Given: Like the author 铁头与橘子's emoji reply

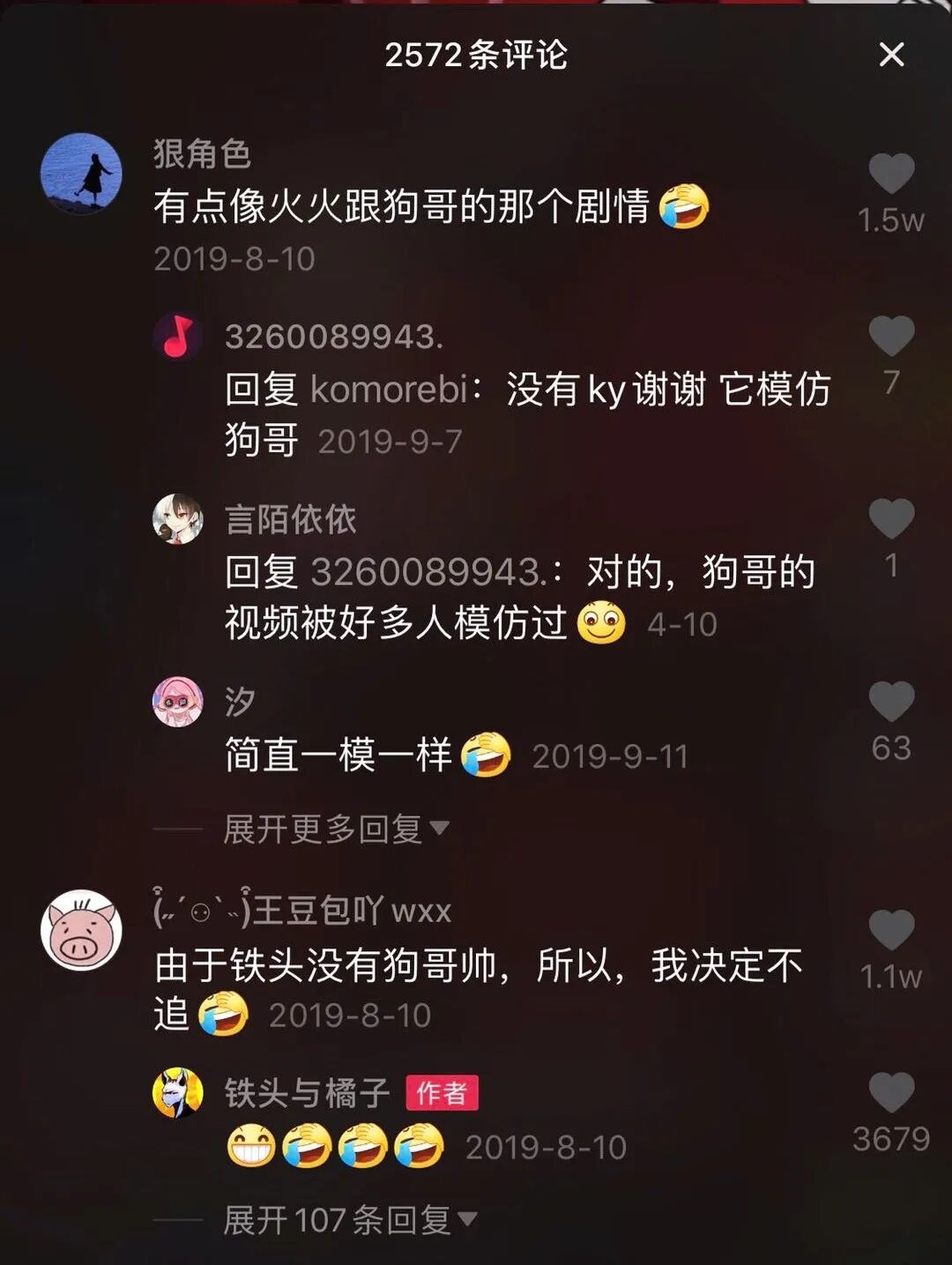Looking at the screenshot, I should 891,1093.
